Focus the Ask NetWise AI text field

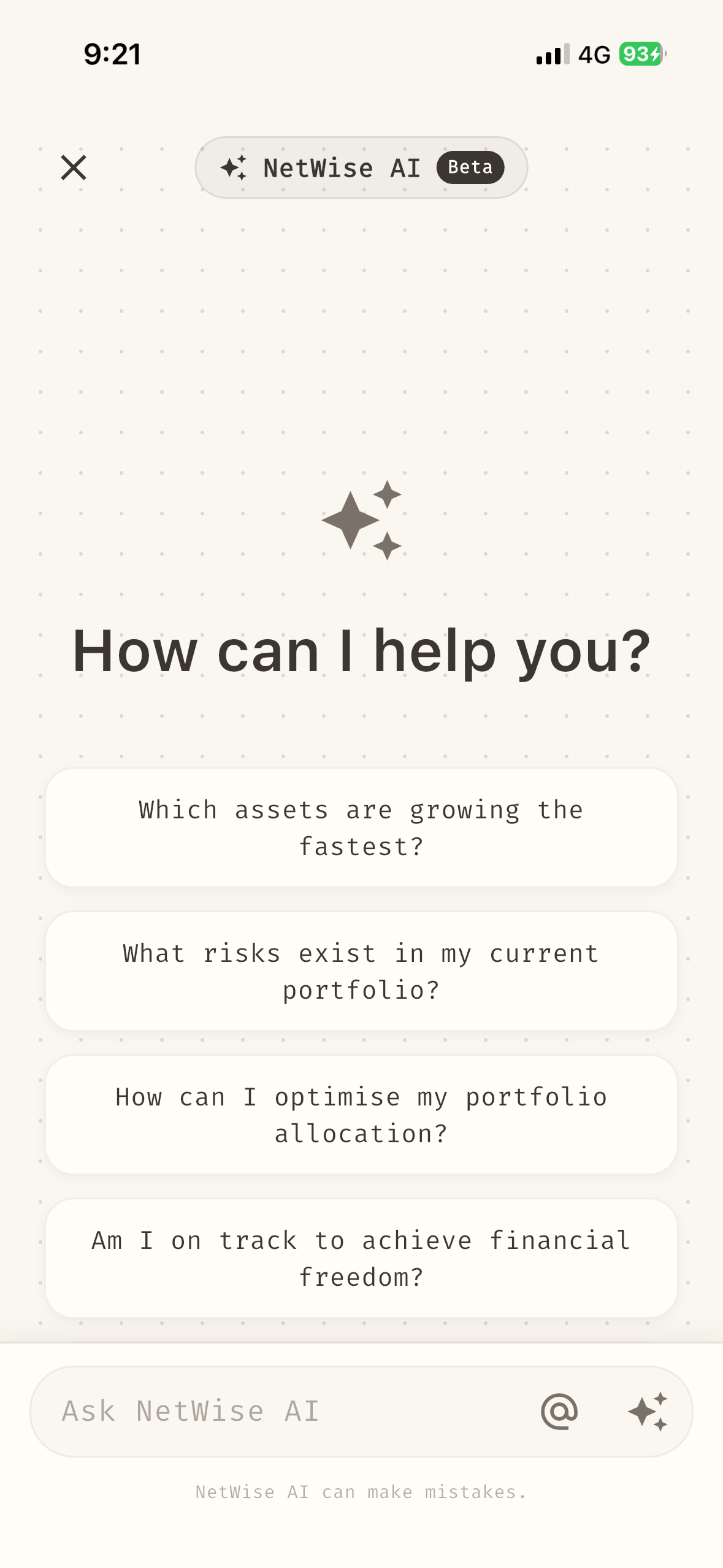tap(282, 1411)
